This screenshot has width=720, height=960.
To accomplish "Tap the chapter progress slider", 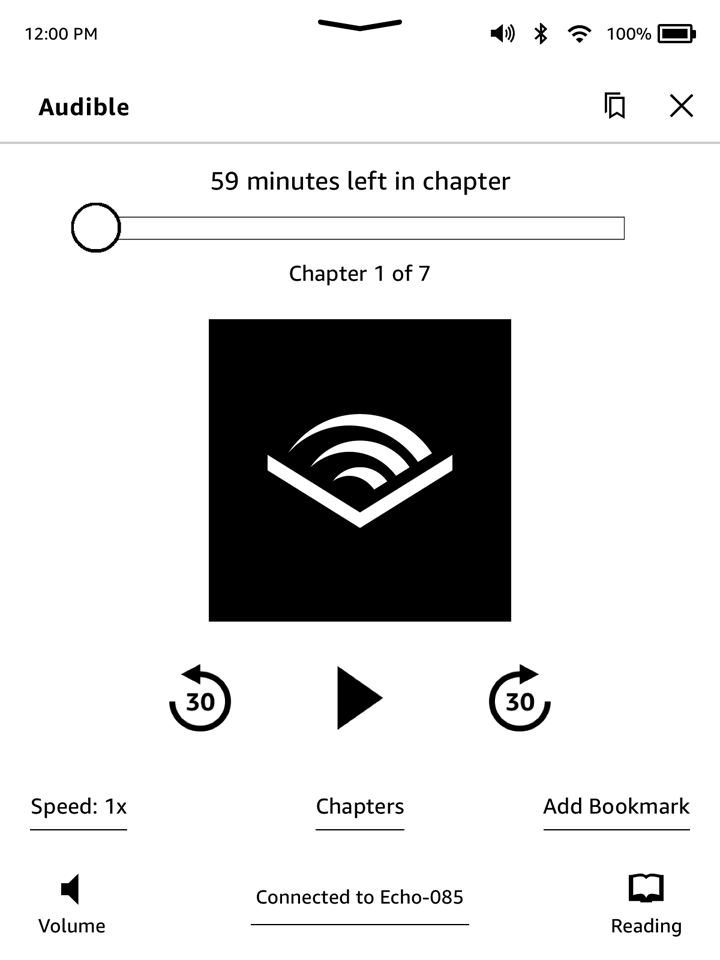I will 360,228.
